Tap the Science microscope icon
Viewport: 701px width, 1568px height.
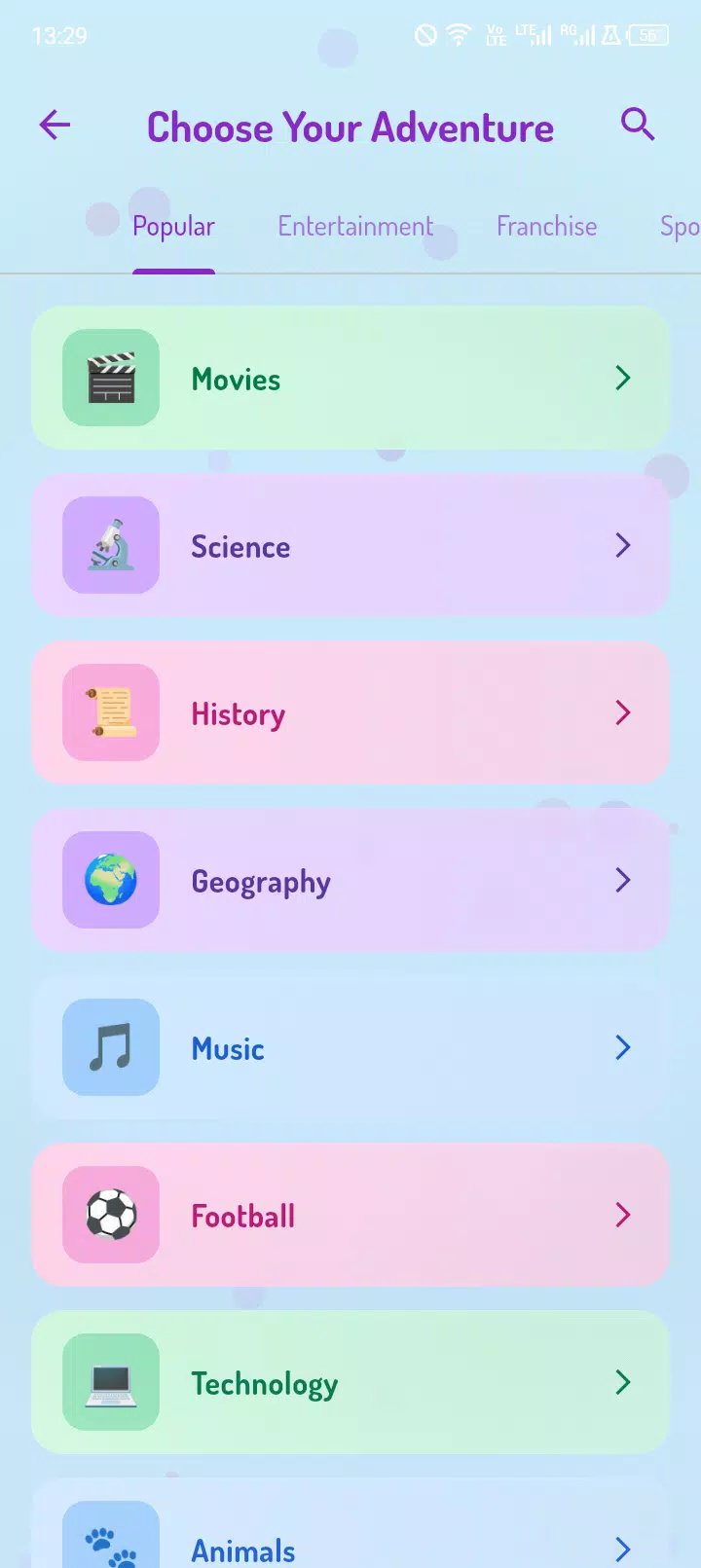(110, 545)
